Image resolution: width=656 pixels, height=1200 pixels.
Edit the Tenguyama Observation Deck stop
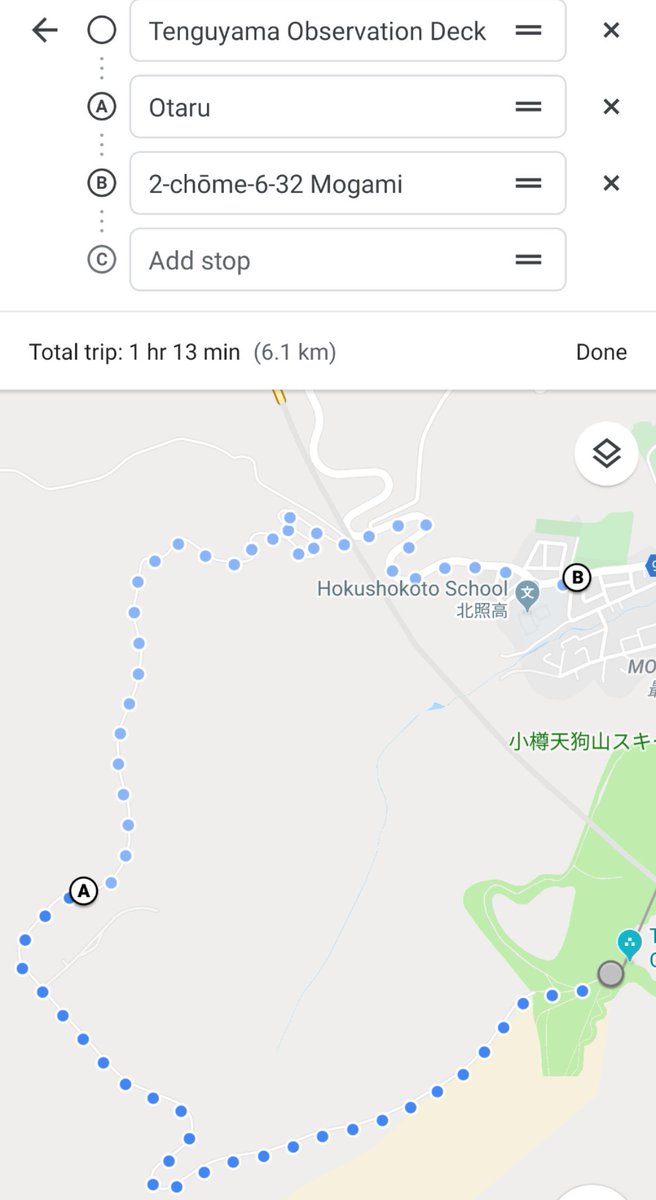tap(317, 31)
